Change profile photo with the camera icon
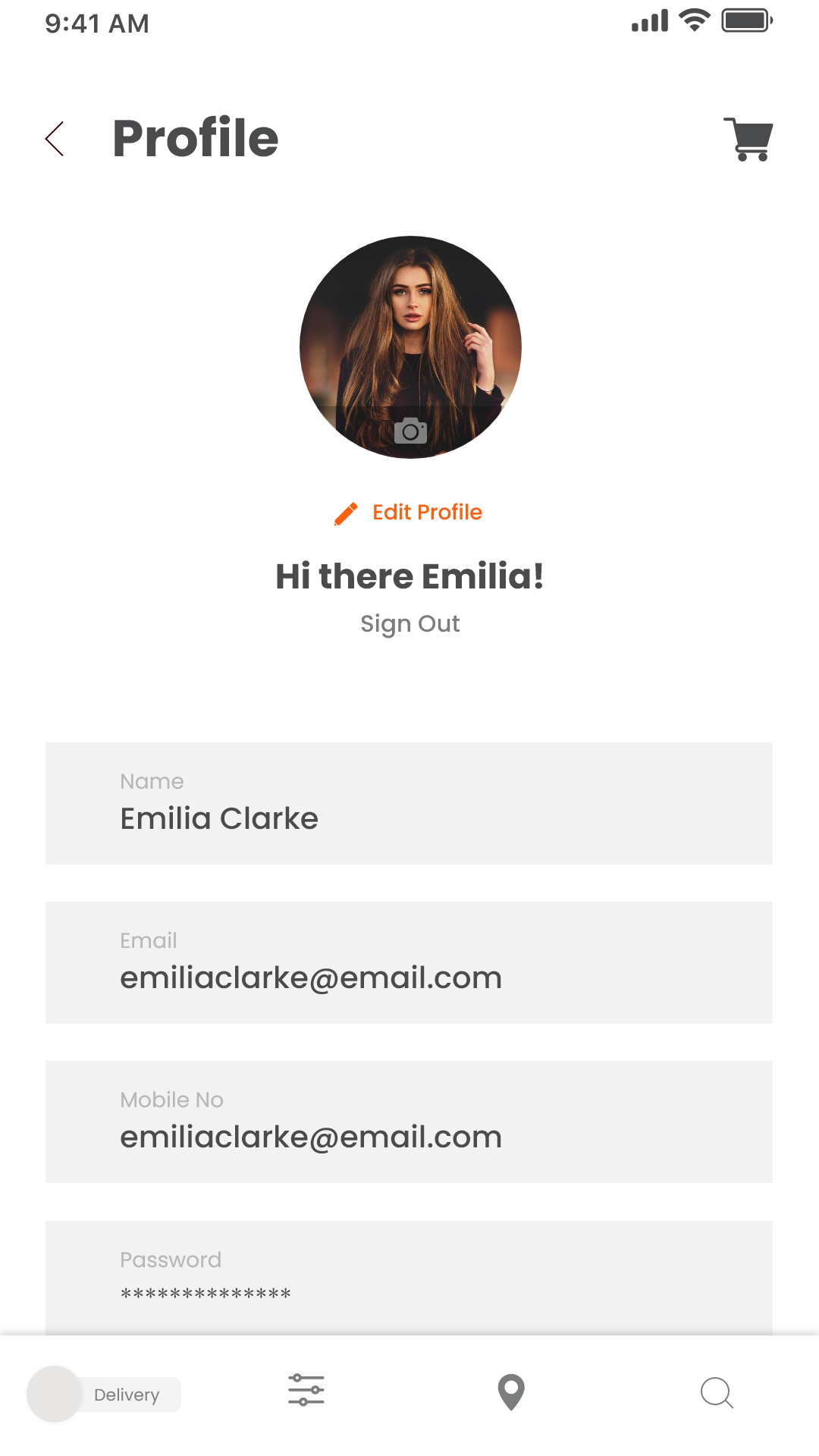The height and width of the screenshot is (1456, 819). click(x=410, y=431)
